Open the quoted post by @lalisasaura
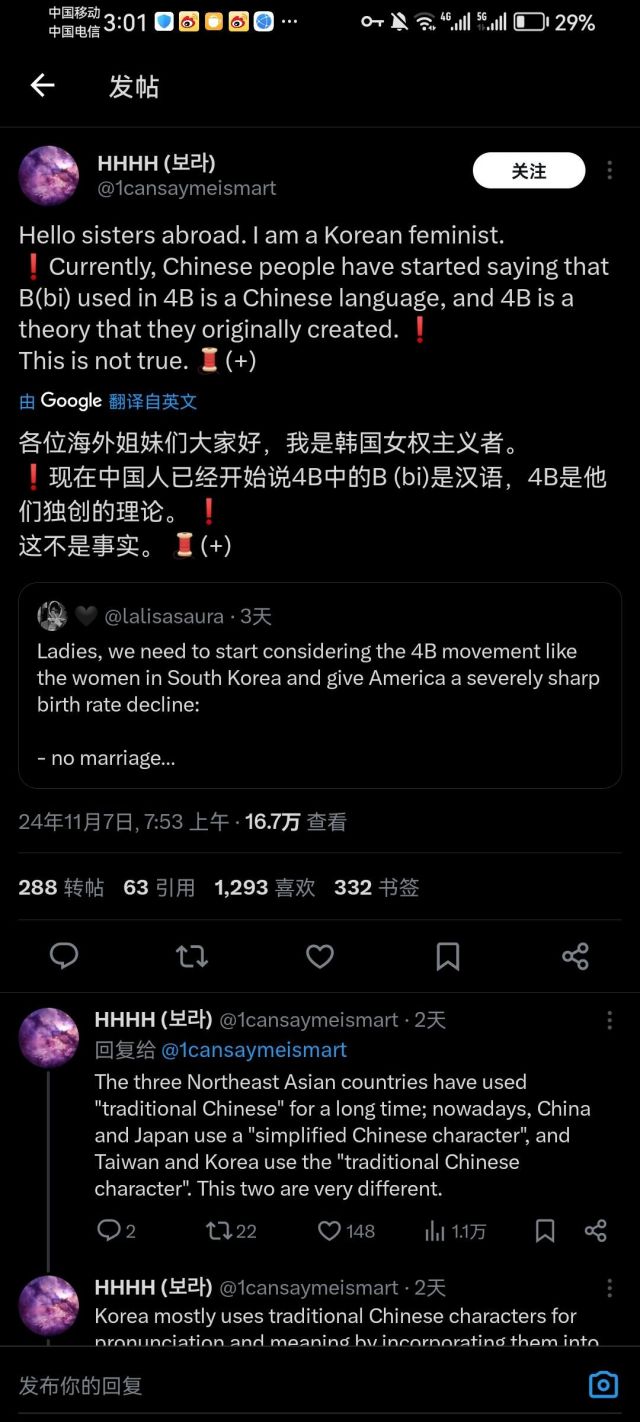The height and width of the screenshot is (1422, 640). pos(320,685)
